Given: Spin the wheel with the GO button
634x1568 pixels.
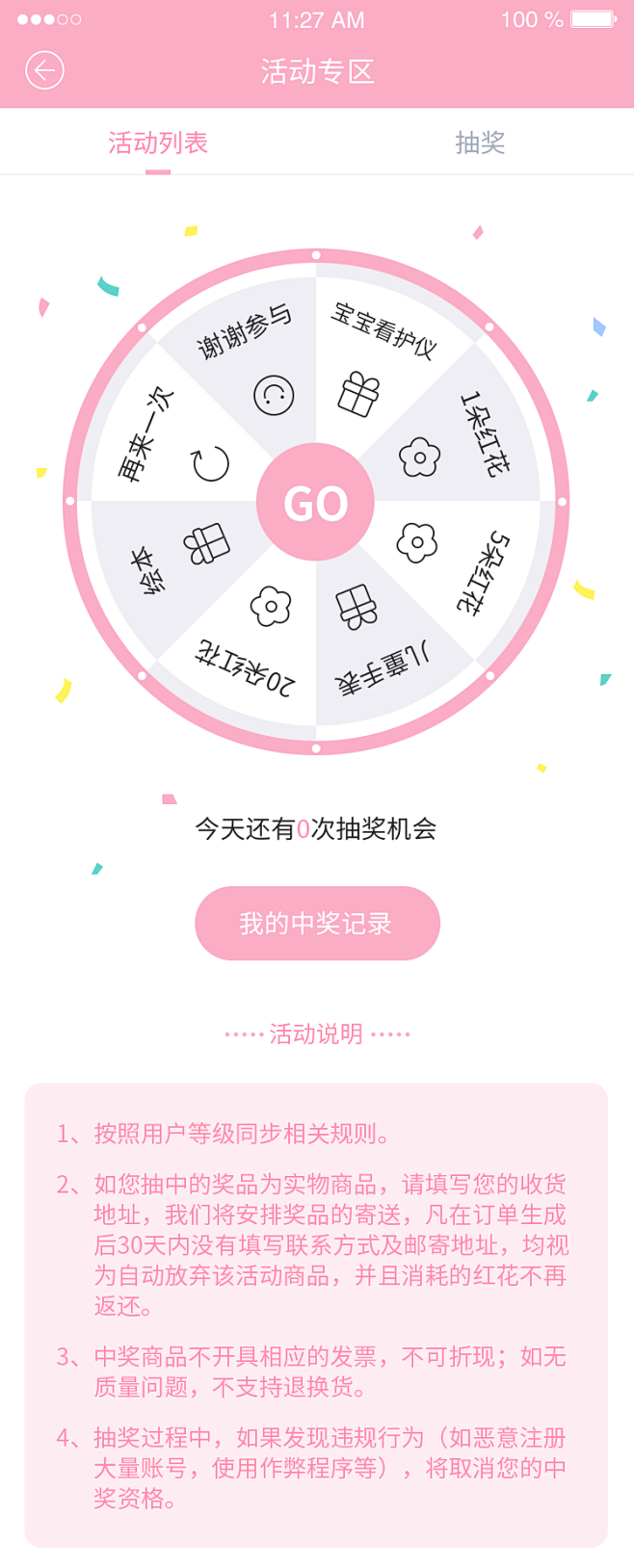Looking at the screenshot, I should (x=315, y=503).
